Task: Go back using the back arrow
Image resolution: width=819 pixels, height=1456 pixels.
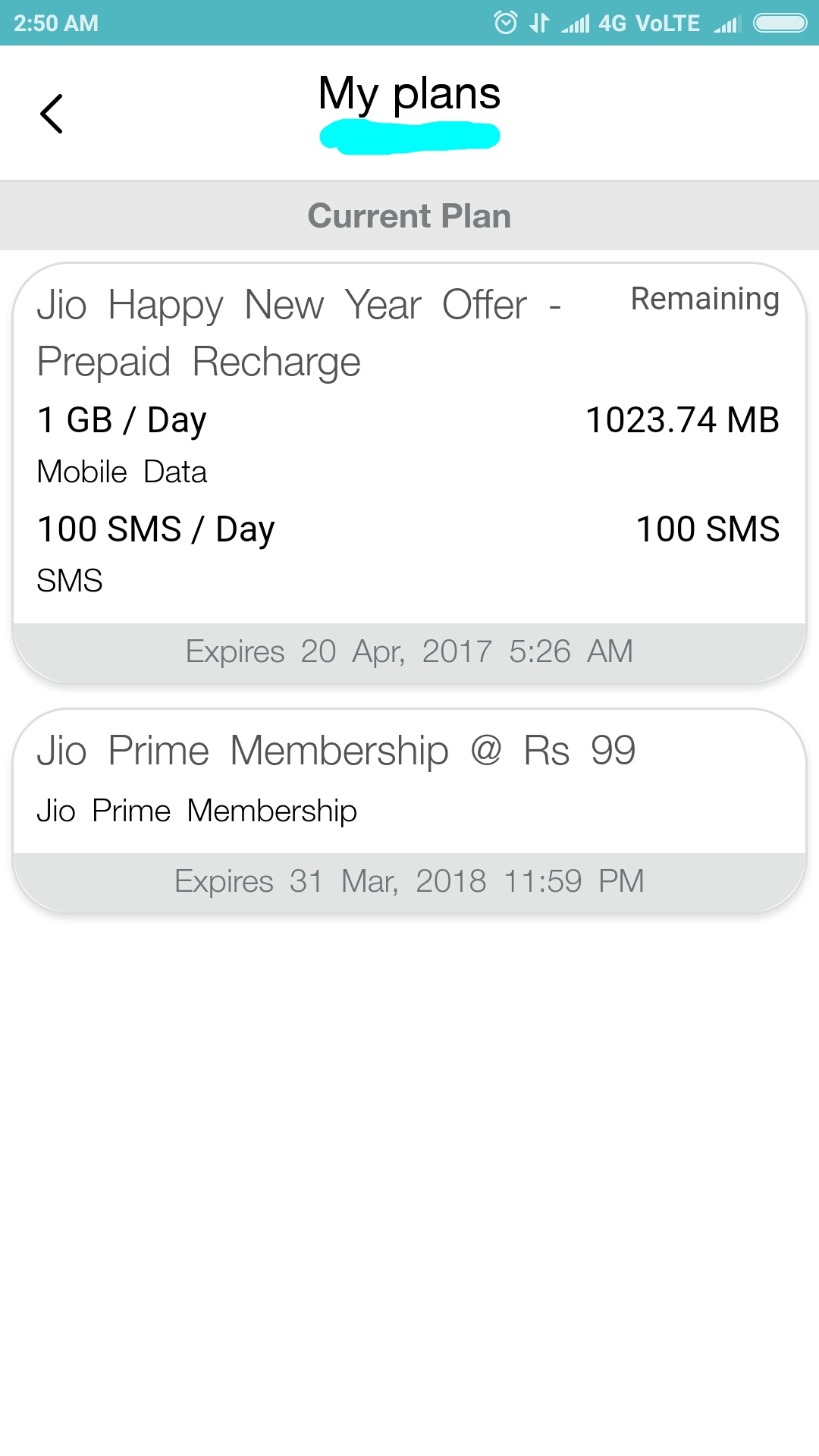Action: (52, 114)
